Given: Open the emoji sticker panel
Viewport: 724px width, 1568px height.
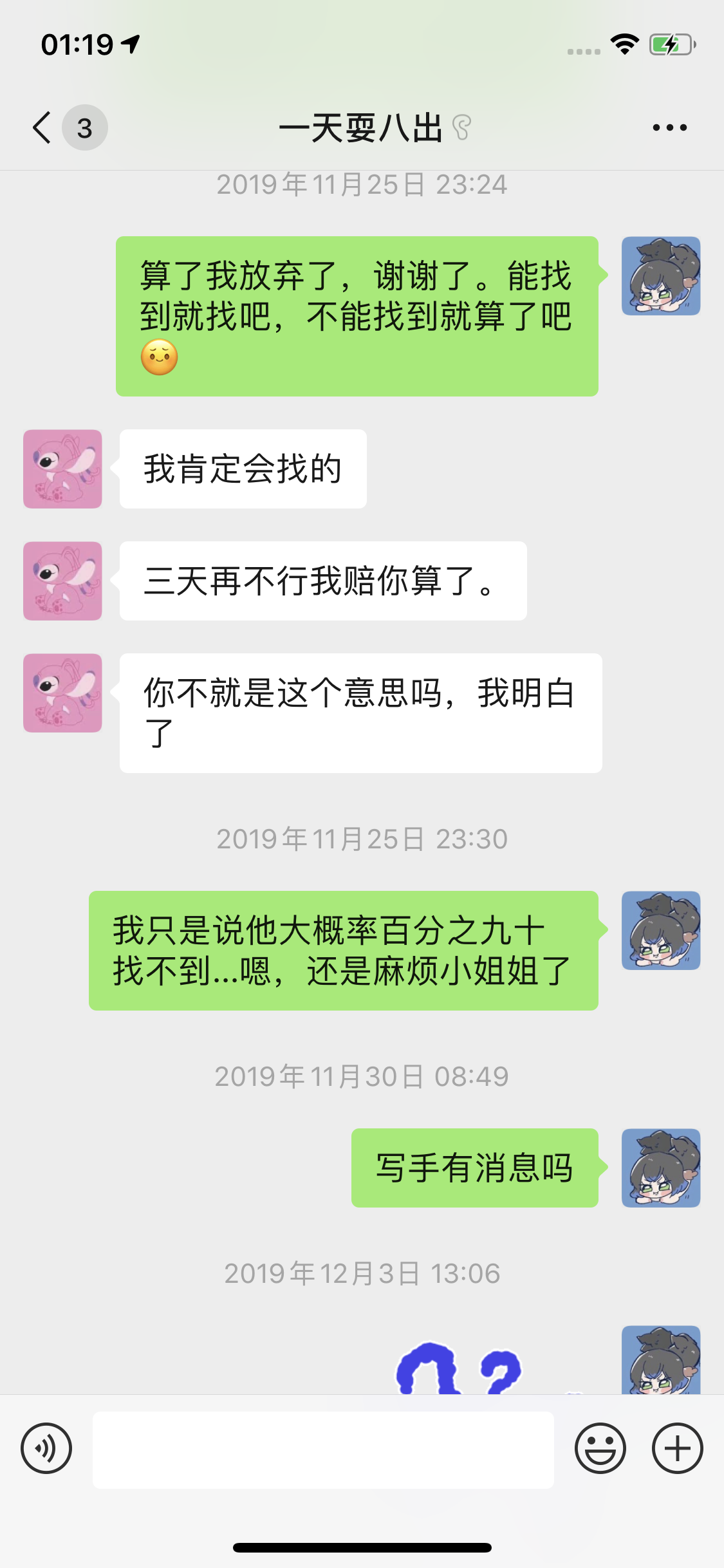Looking at the screenshot, I should 600,1449.
